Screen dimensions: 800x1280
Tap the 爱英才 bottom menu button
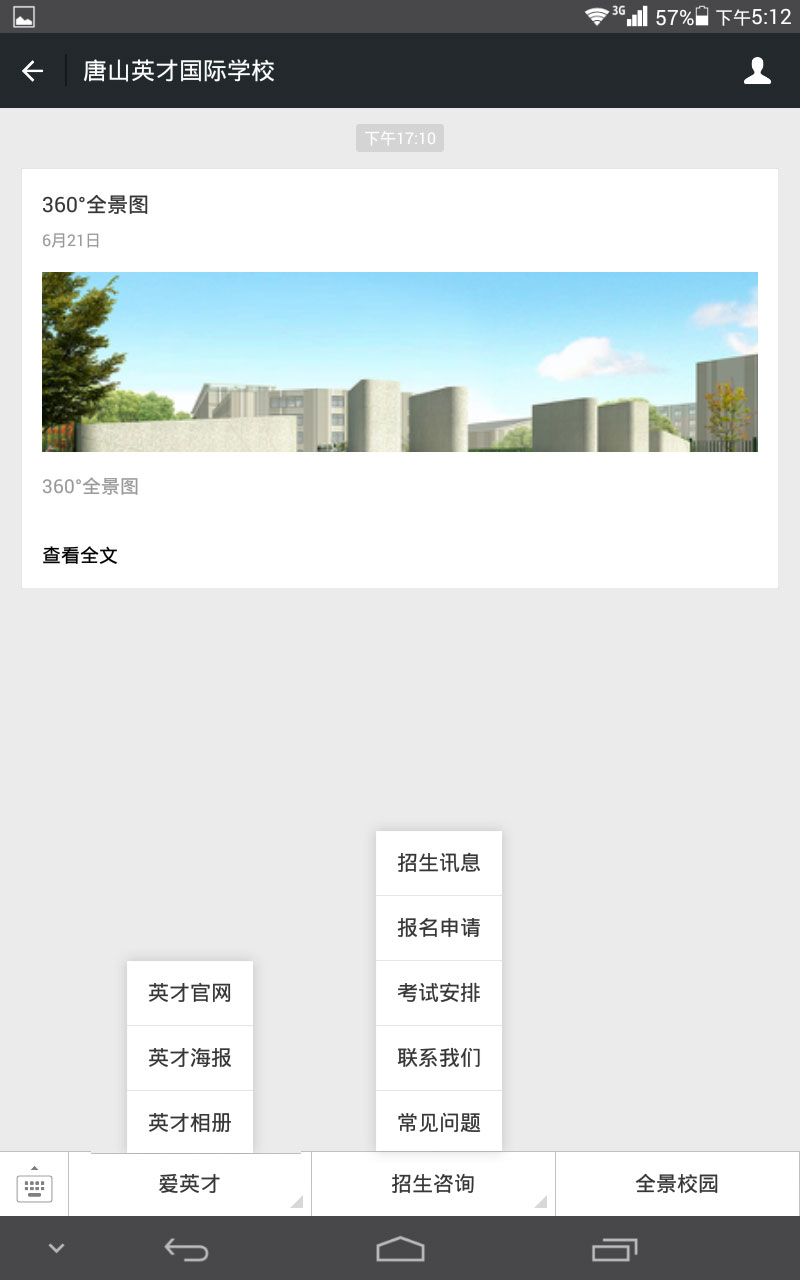pos(190,1185)
